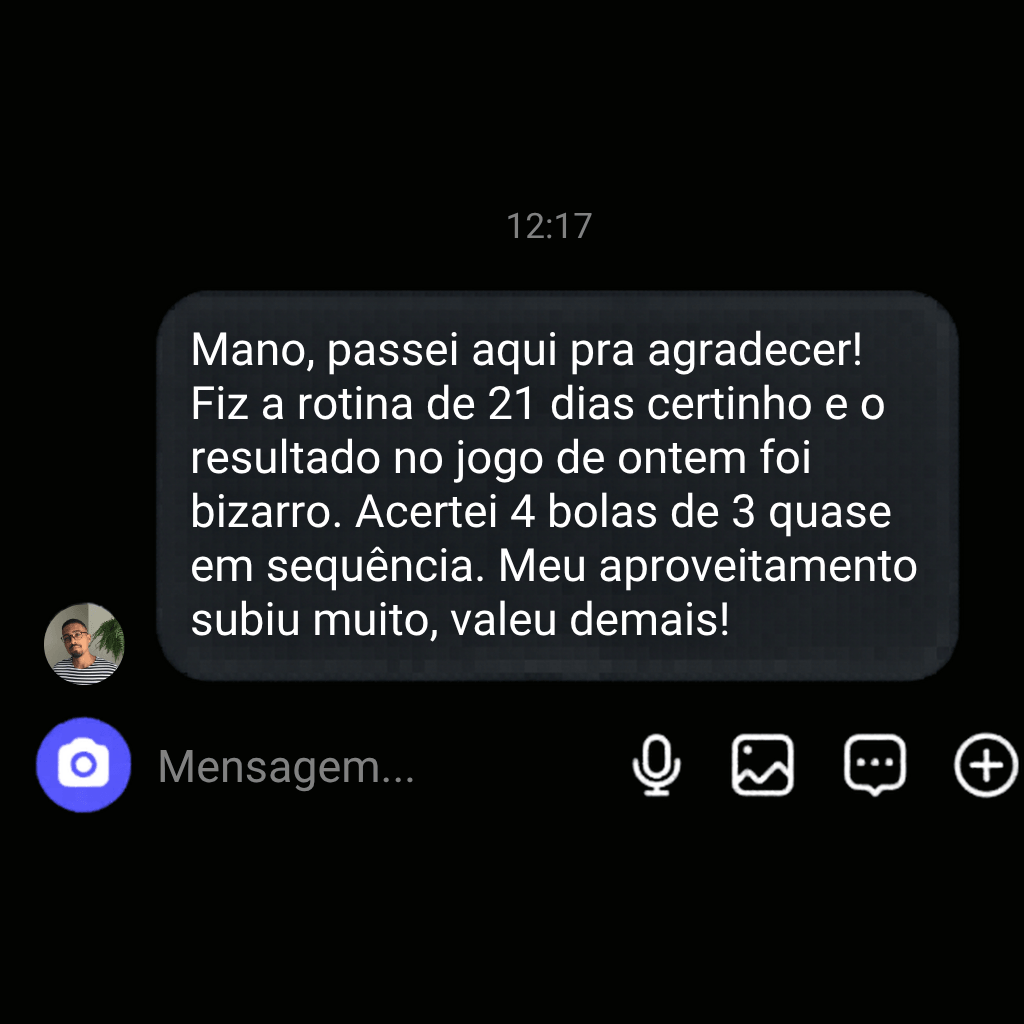Screen dimensions: 1024x1024
Task: Open the quick replies speech bubble icon
Action: pyautogui.click(x=874, y=765)
